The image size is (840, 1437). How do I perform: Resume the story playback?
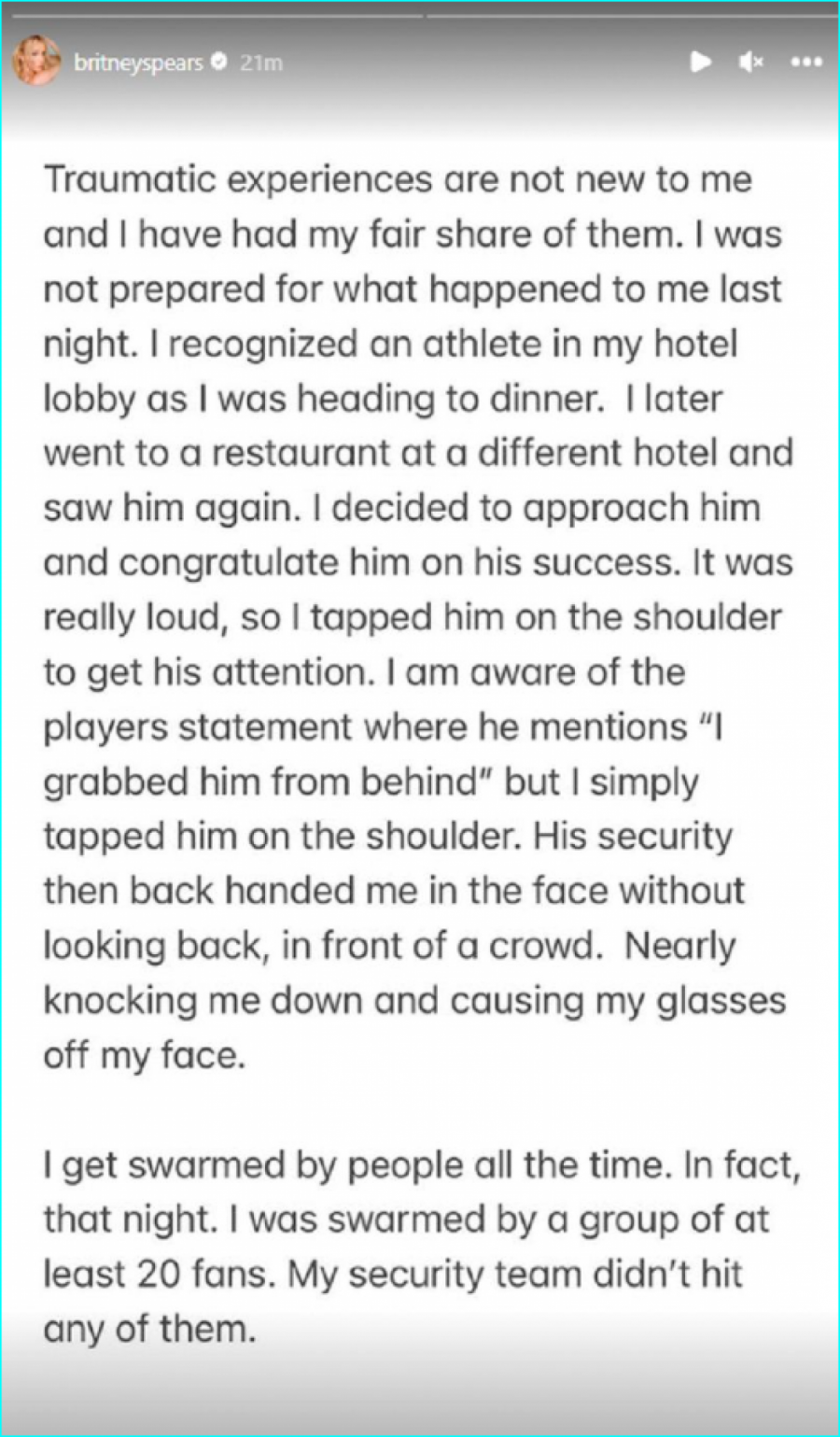pos(700,63)
